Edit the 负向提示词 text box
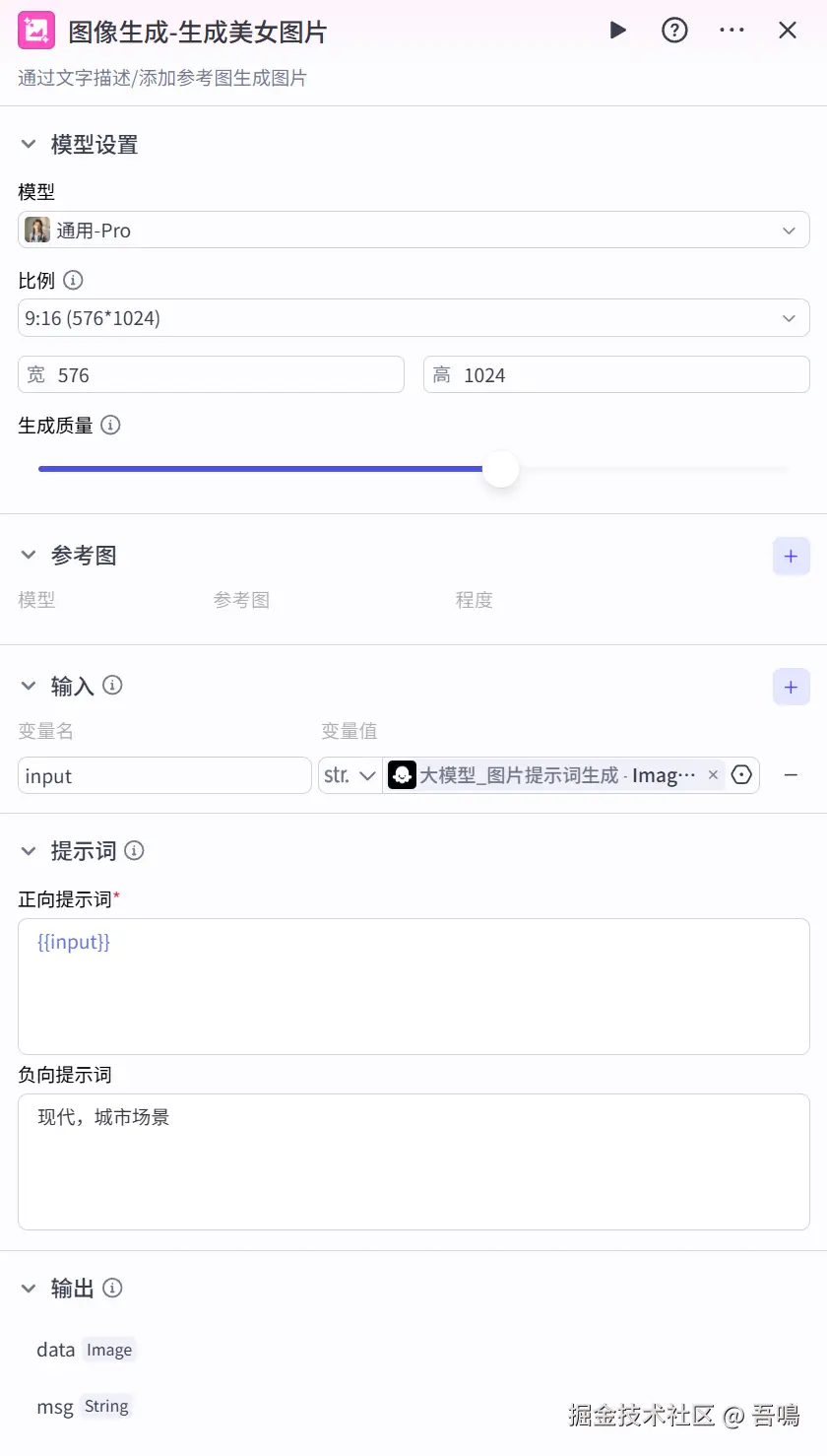Screen dimensions: 827x1456 [x=413, y=1161]
